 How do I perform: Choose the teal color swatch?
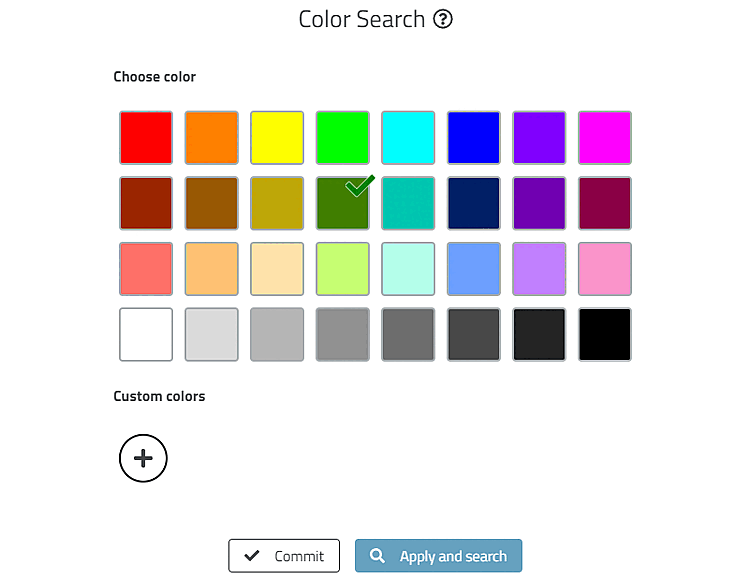(408, 203)
